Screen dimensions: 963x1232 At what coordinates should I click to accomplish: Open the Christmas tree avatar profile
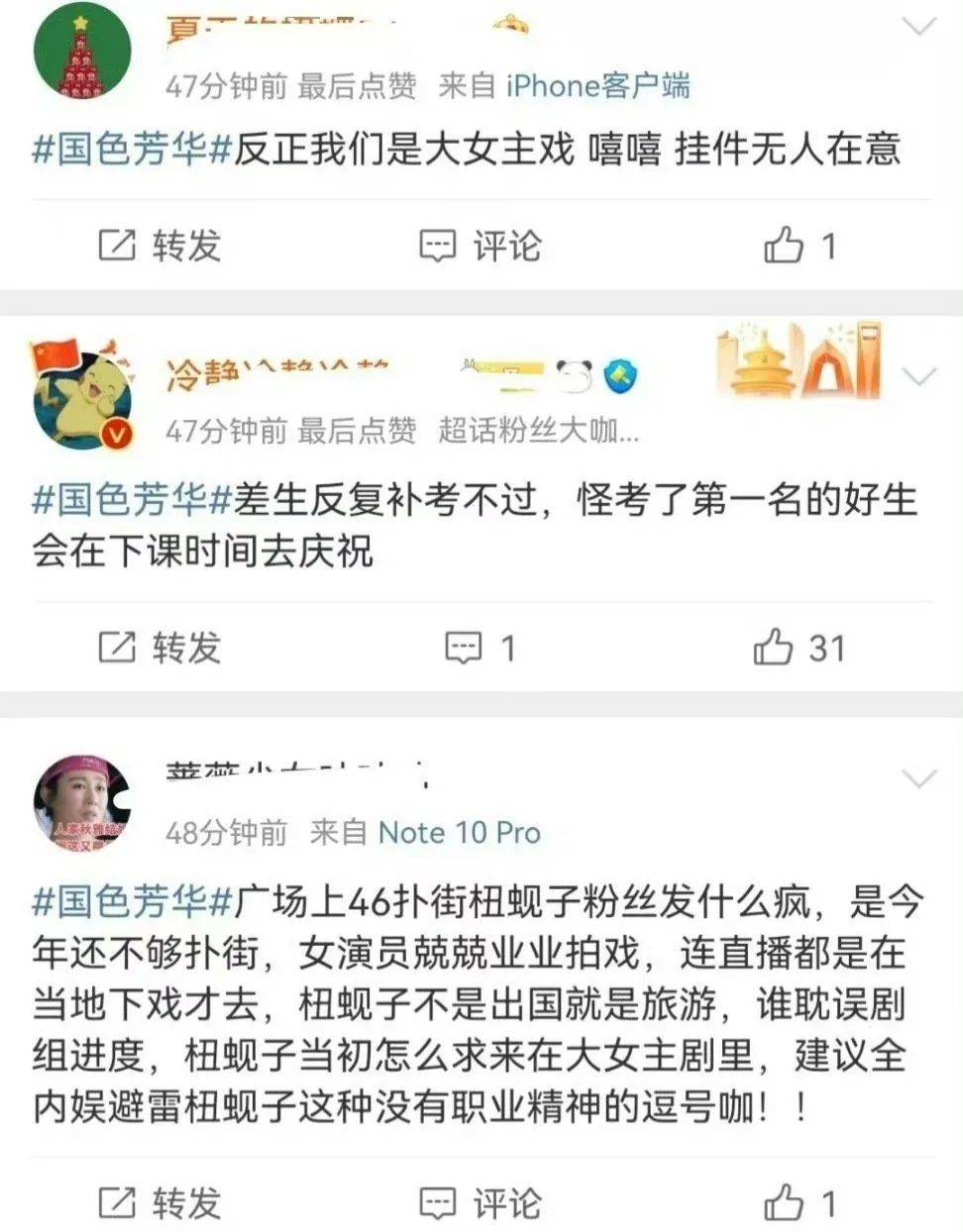81,51
